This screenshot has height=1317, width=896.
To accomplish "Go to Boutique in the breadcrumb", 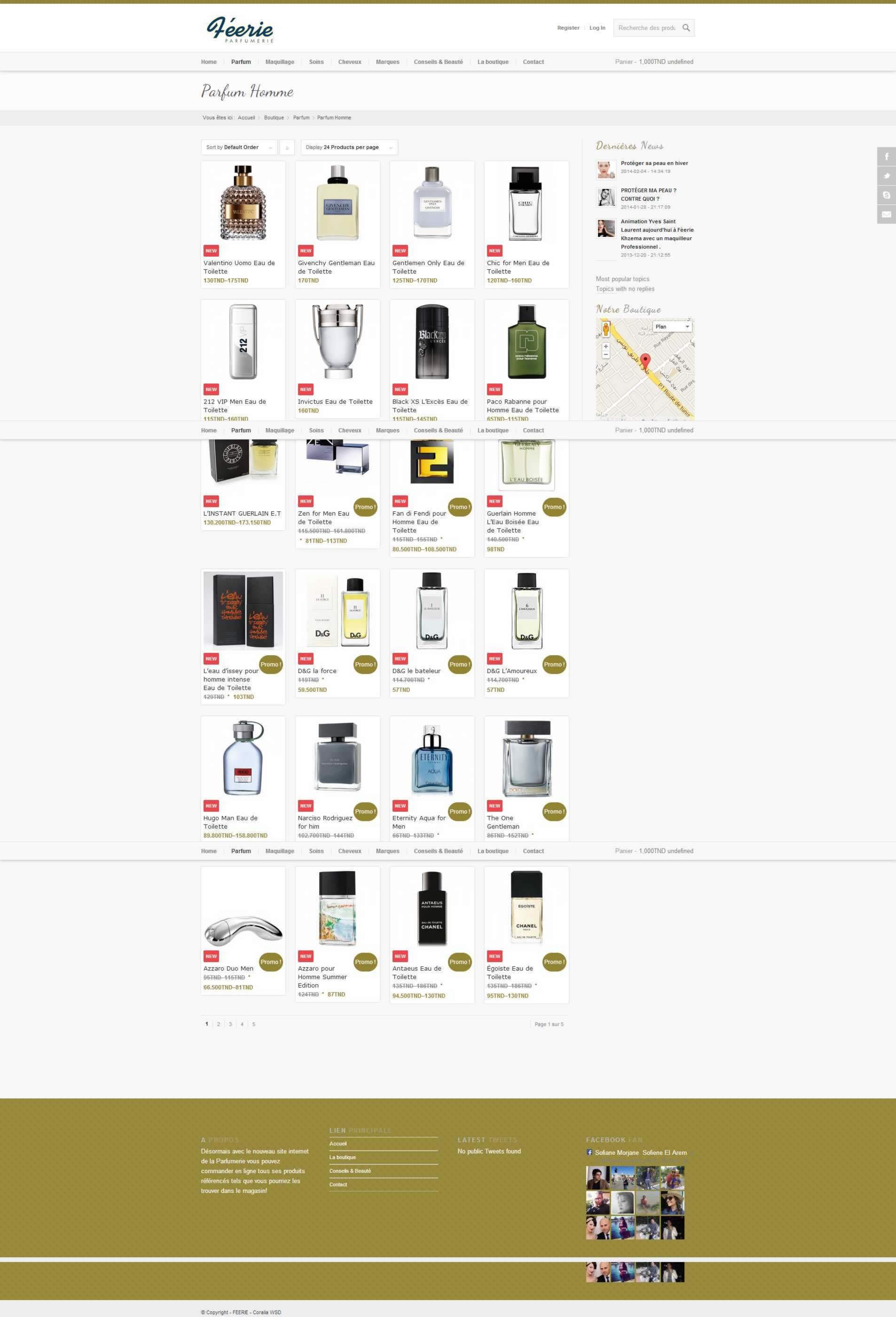I will coord(274,118).
